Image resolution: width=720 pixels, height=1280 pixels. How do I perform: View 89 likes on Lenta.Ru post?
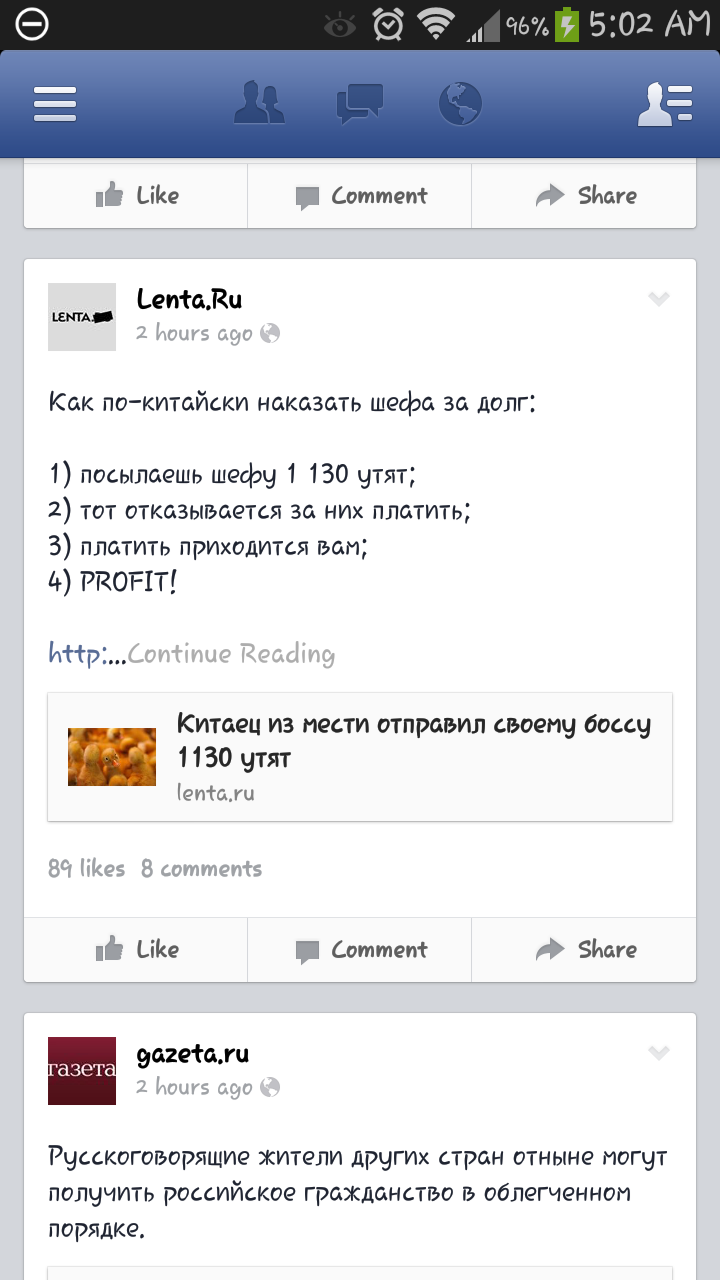tap(87, 868)
